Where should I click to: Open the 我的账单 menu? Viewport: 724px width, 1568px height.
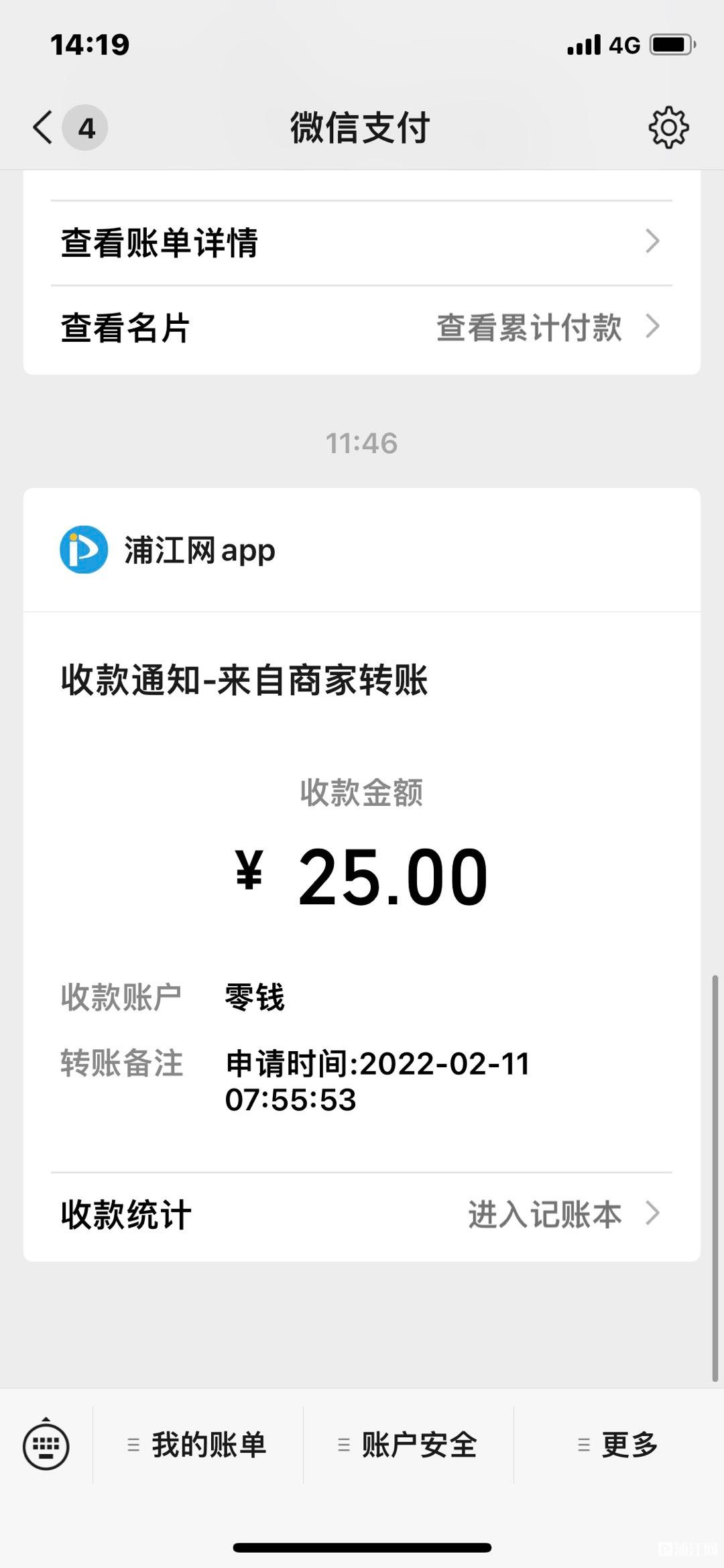(198, 1445)
